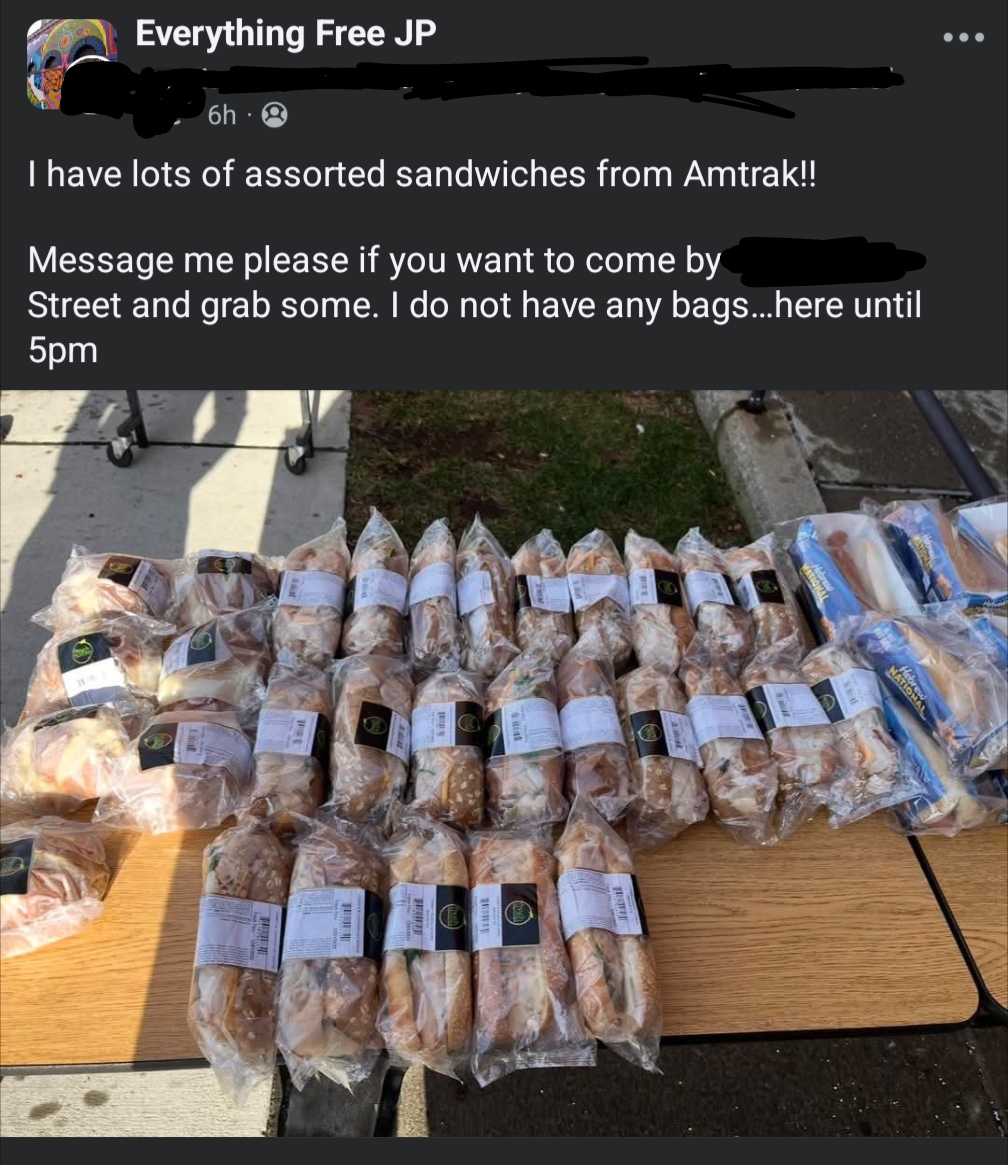Tap the Everything Free JP group avatar
1008x1165 pixels.
(x=70, y=62)
